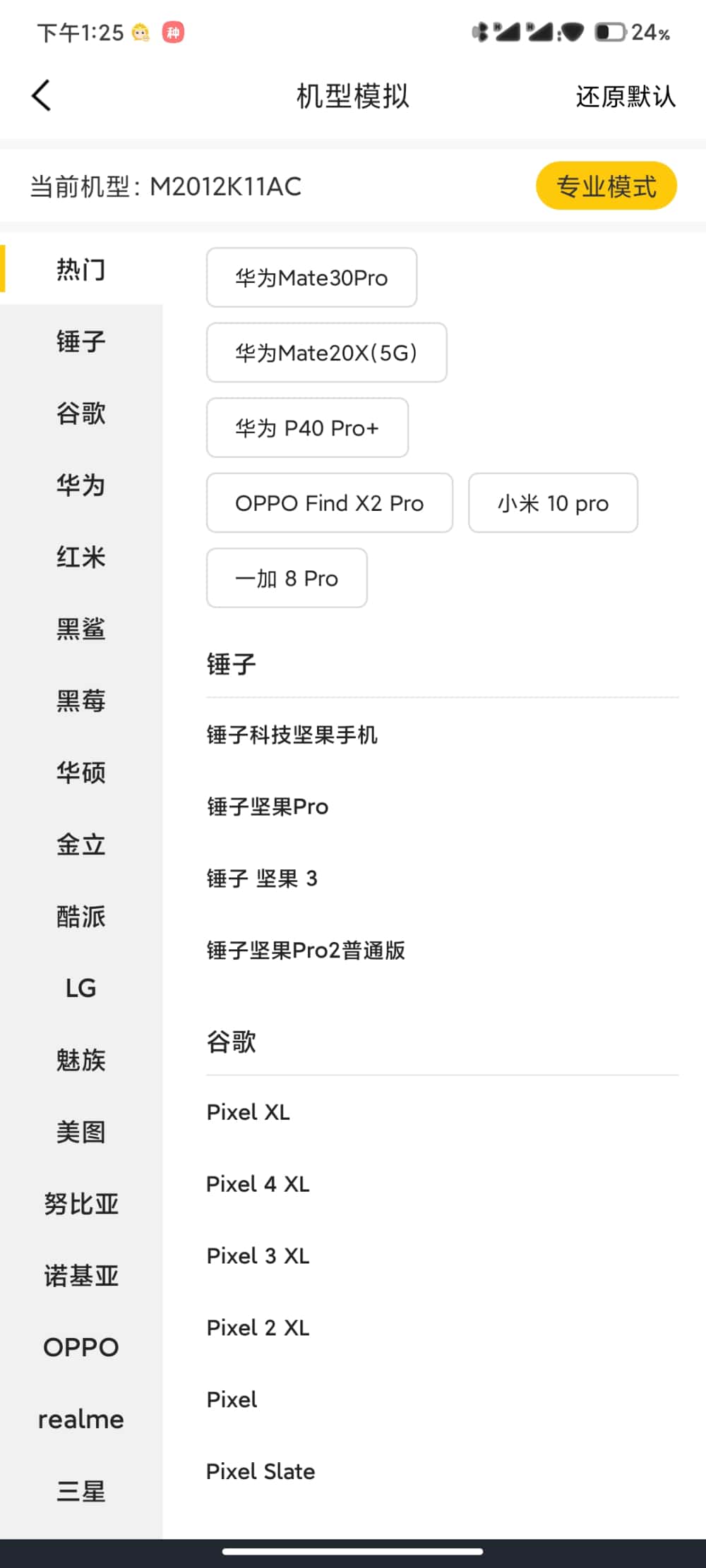Image resolution: width=706 pixels, height=1568 pixels.
Task: Enable 专业模式 mode
Action: (x=605, y=186)
